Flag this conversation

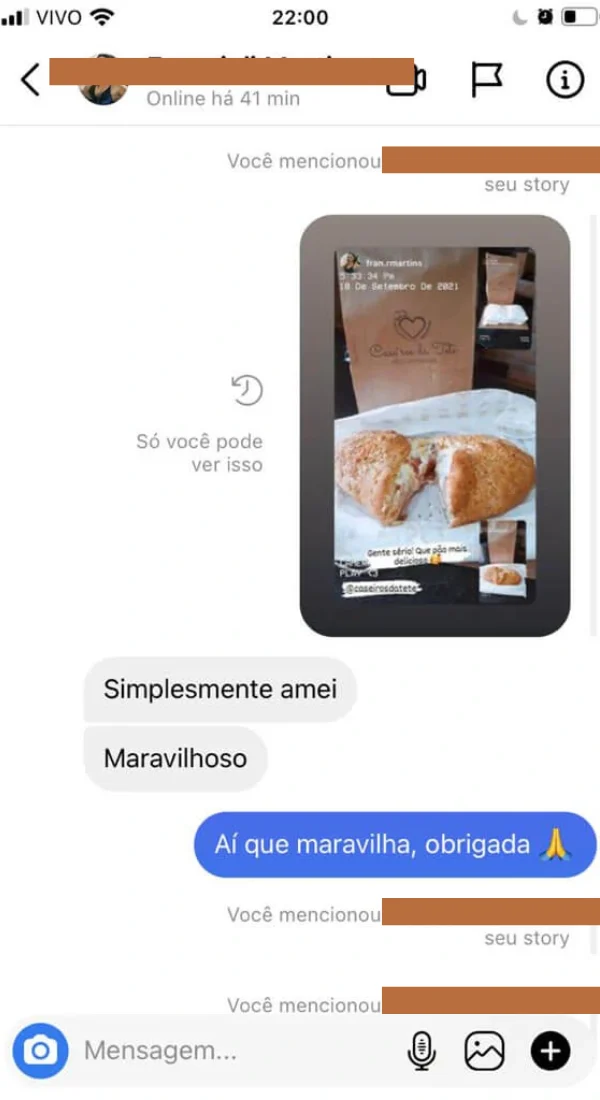point(487,81)
